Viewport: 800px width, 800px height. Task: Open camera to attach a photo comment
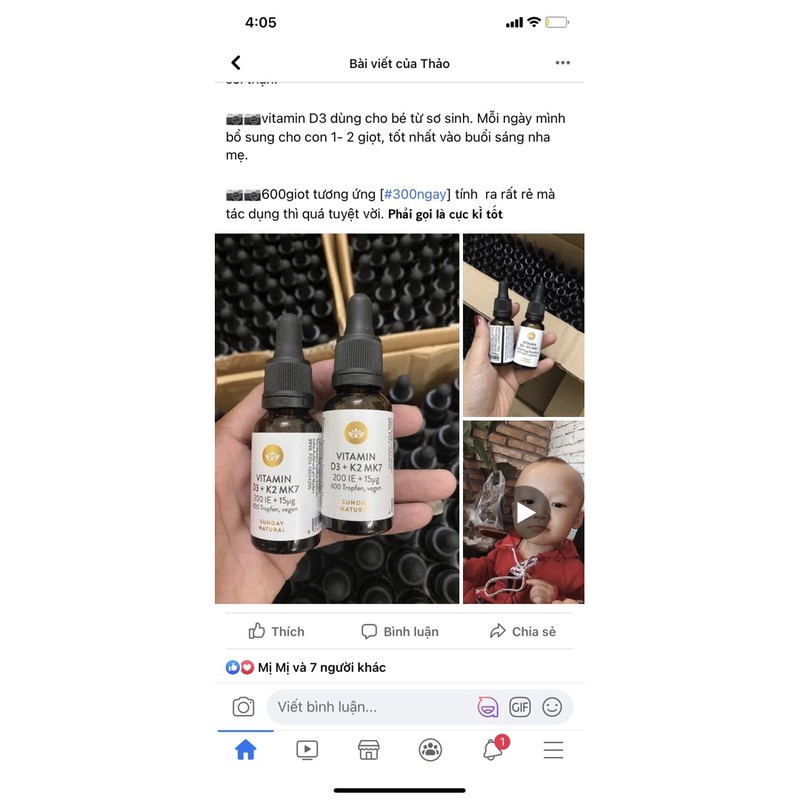[x=243, y=707]
